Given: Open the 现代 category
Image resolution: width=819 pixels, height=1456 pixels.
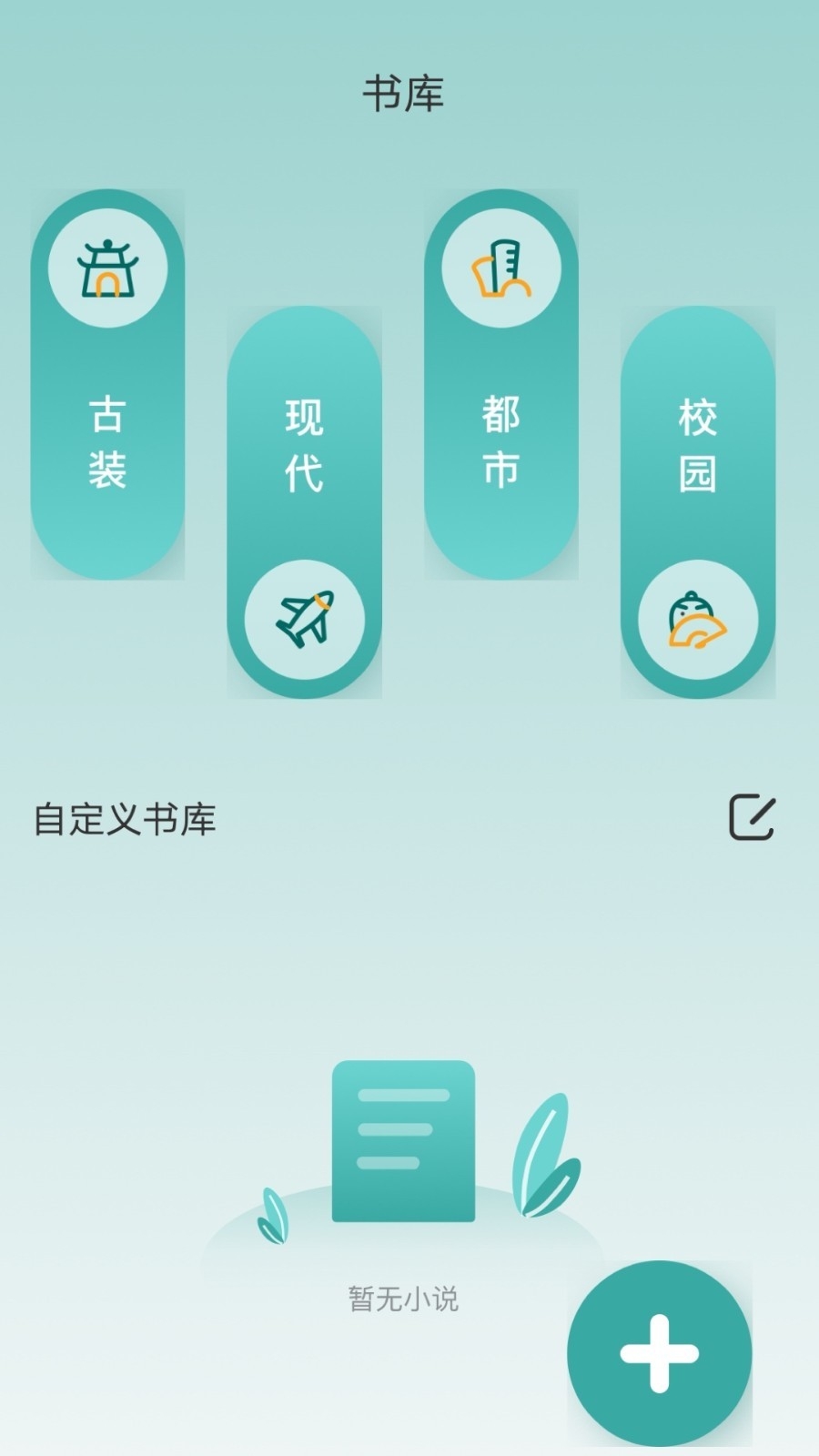Looking at the screenshot, I should point(304,502).
